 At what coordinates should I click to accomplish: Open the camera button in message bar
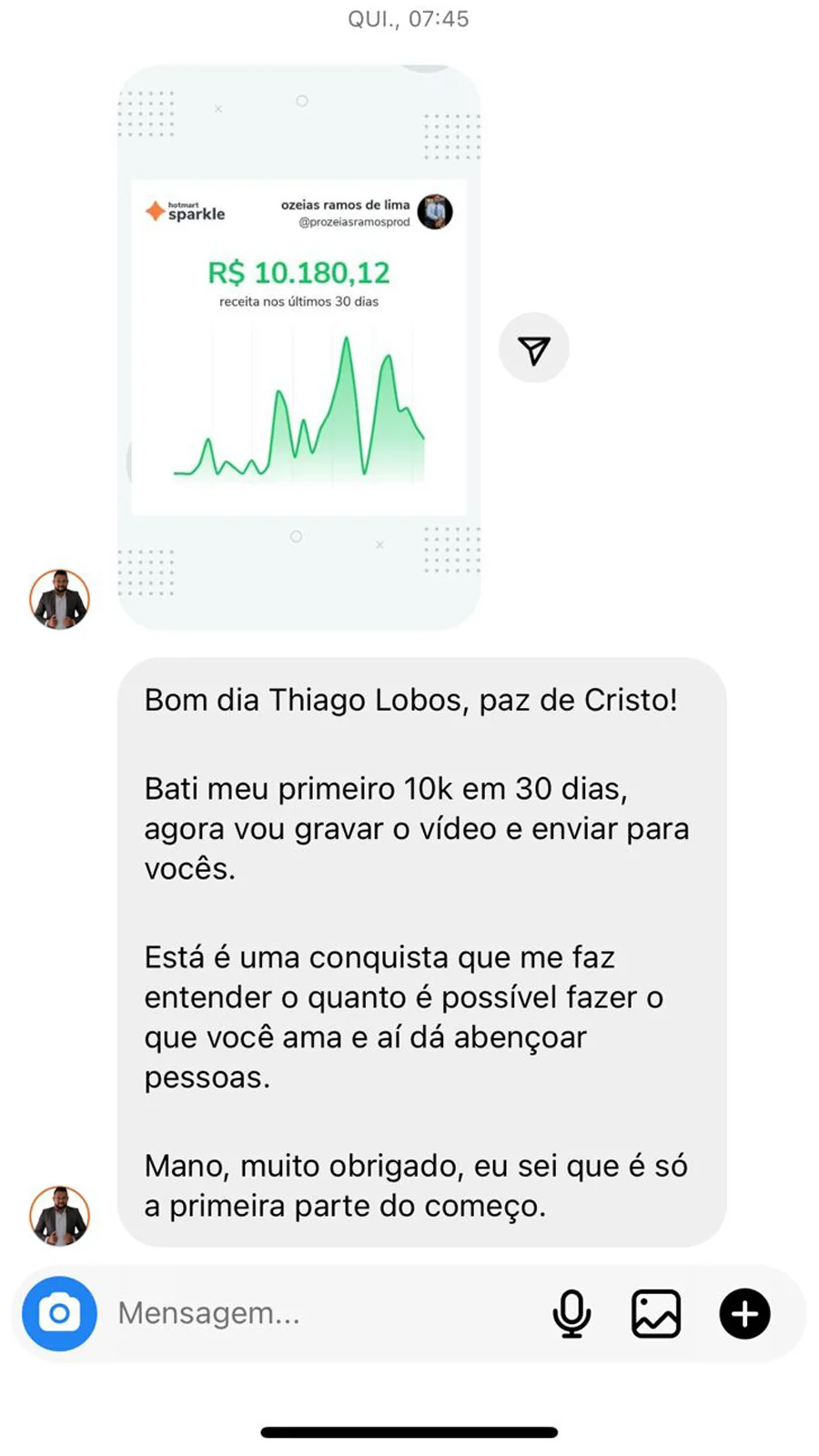point(59,1313)
